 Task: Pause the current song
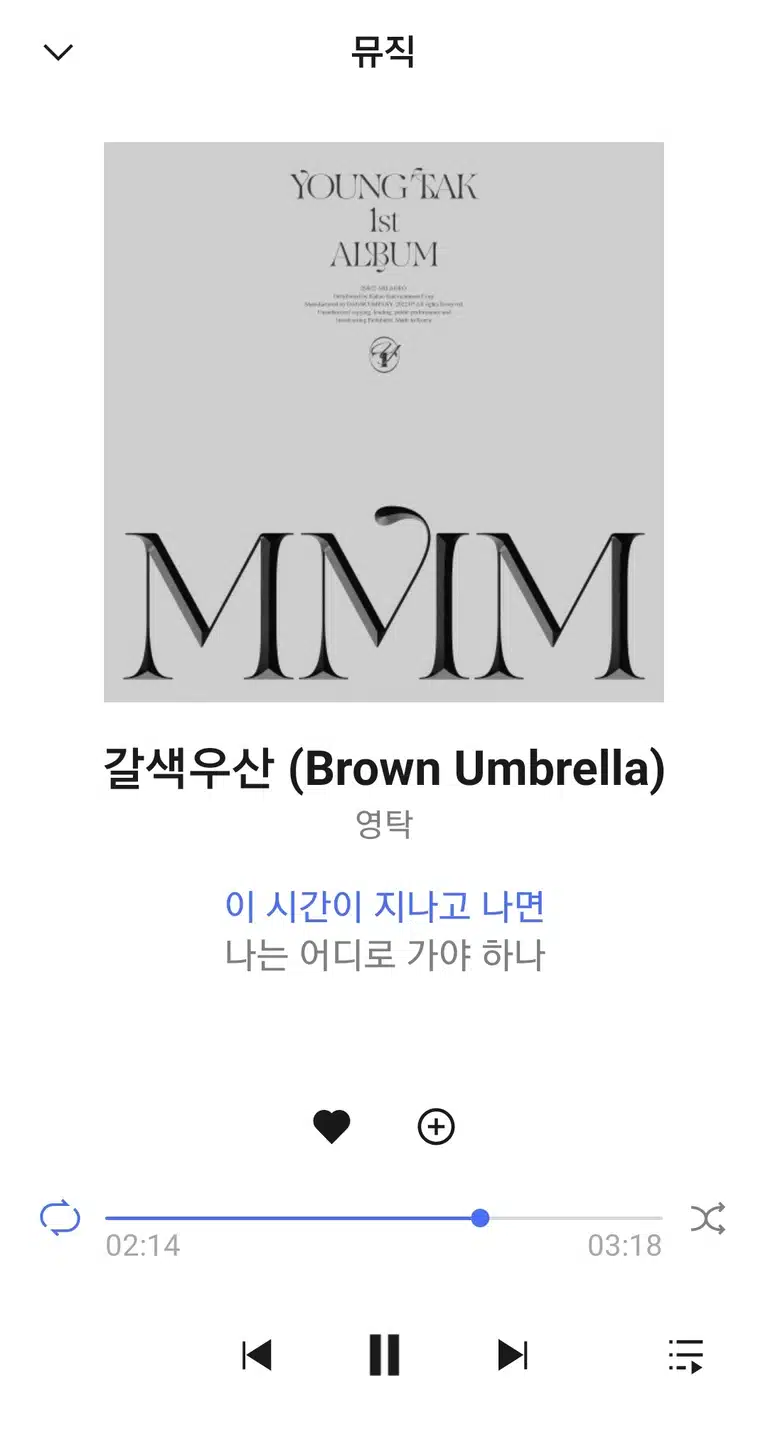[x=384, y=1355]
